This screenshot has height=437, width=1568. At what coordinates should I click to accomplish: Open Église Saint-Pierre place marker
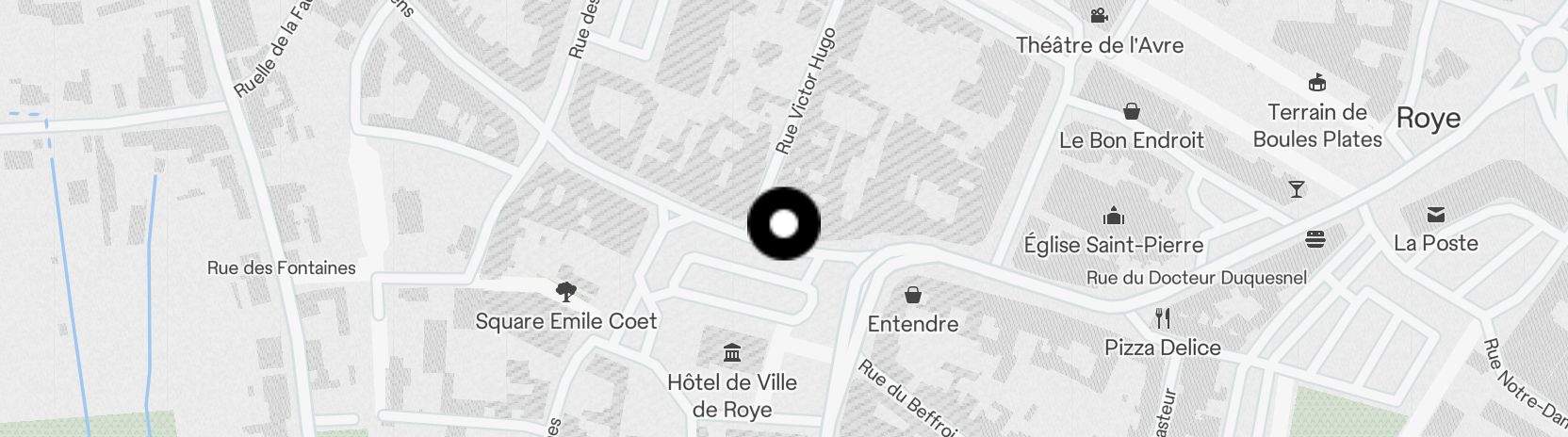pyautogui.click(x=1114, y=216)
